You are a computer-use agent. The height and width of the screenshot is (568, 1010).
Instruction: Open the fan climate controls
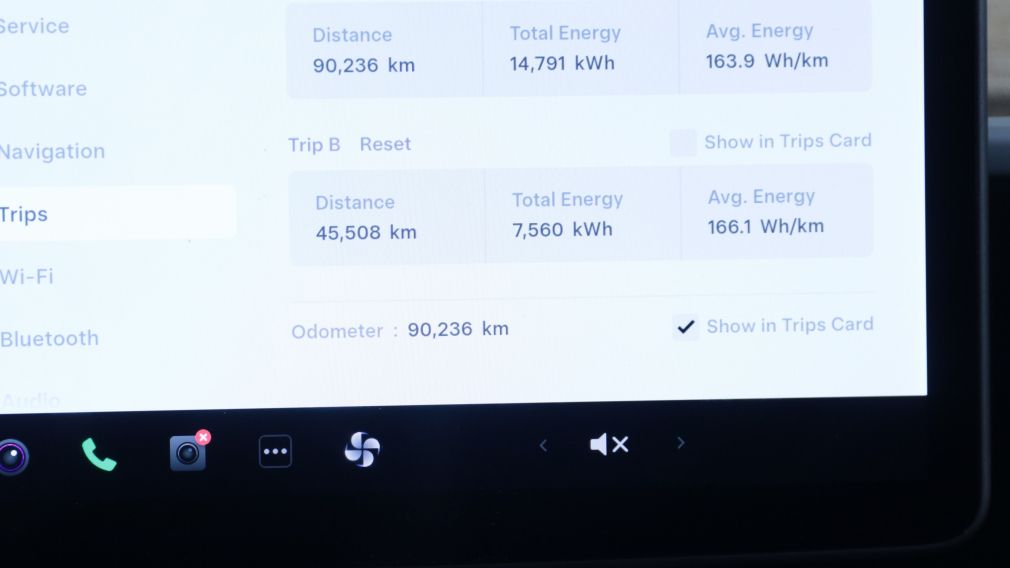362,450
